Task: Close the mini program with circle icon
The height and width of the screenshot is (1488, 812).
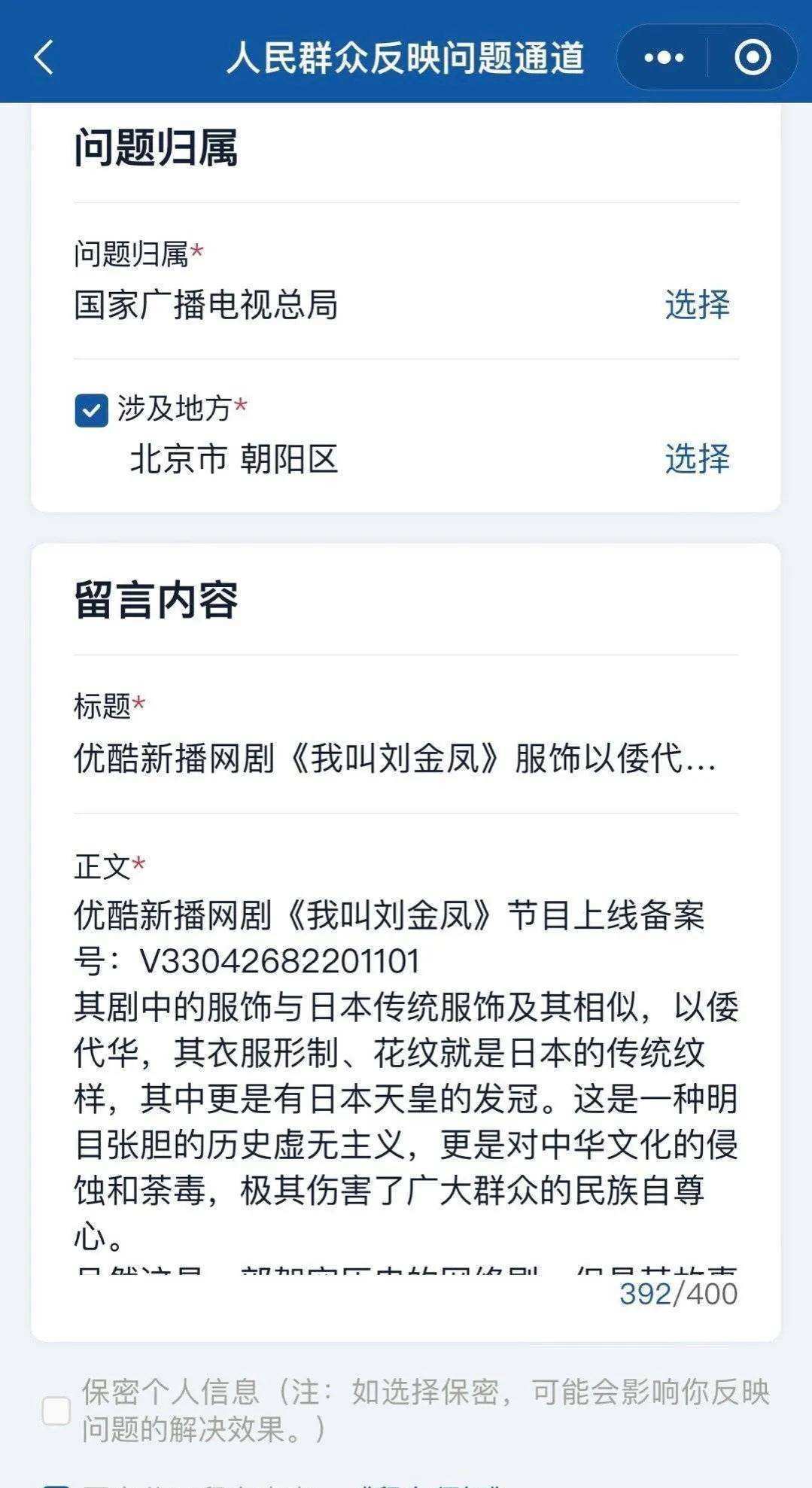Action: 752,58
